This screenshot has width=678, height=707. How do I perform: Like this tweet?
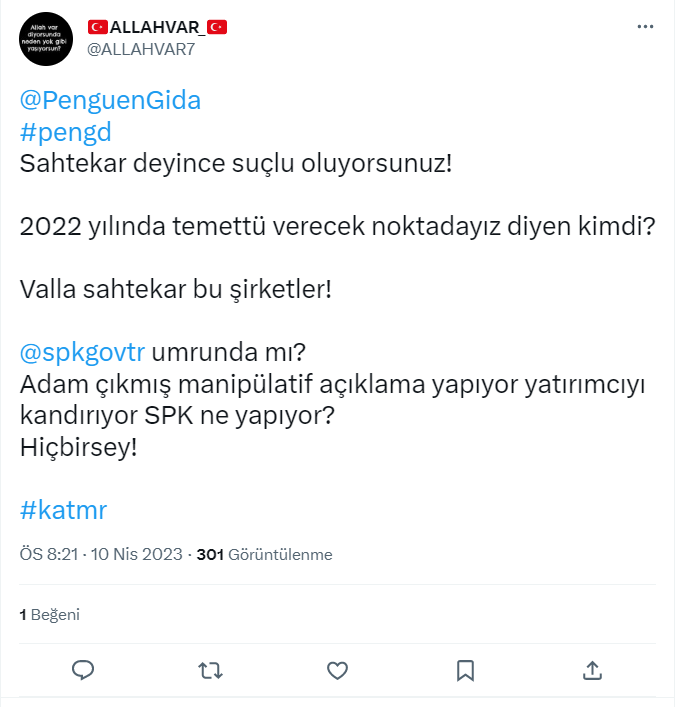point(338,669)
